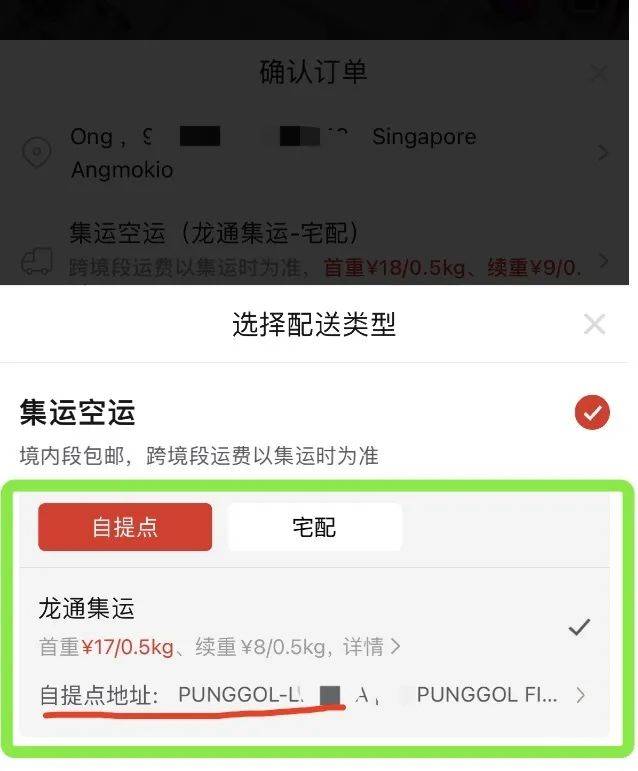
Task: Close the 选择配送类型 sheet
Action: (594, 324)
